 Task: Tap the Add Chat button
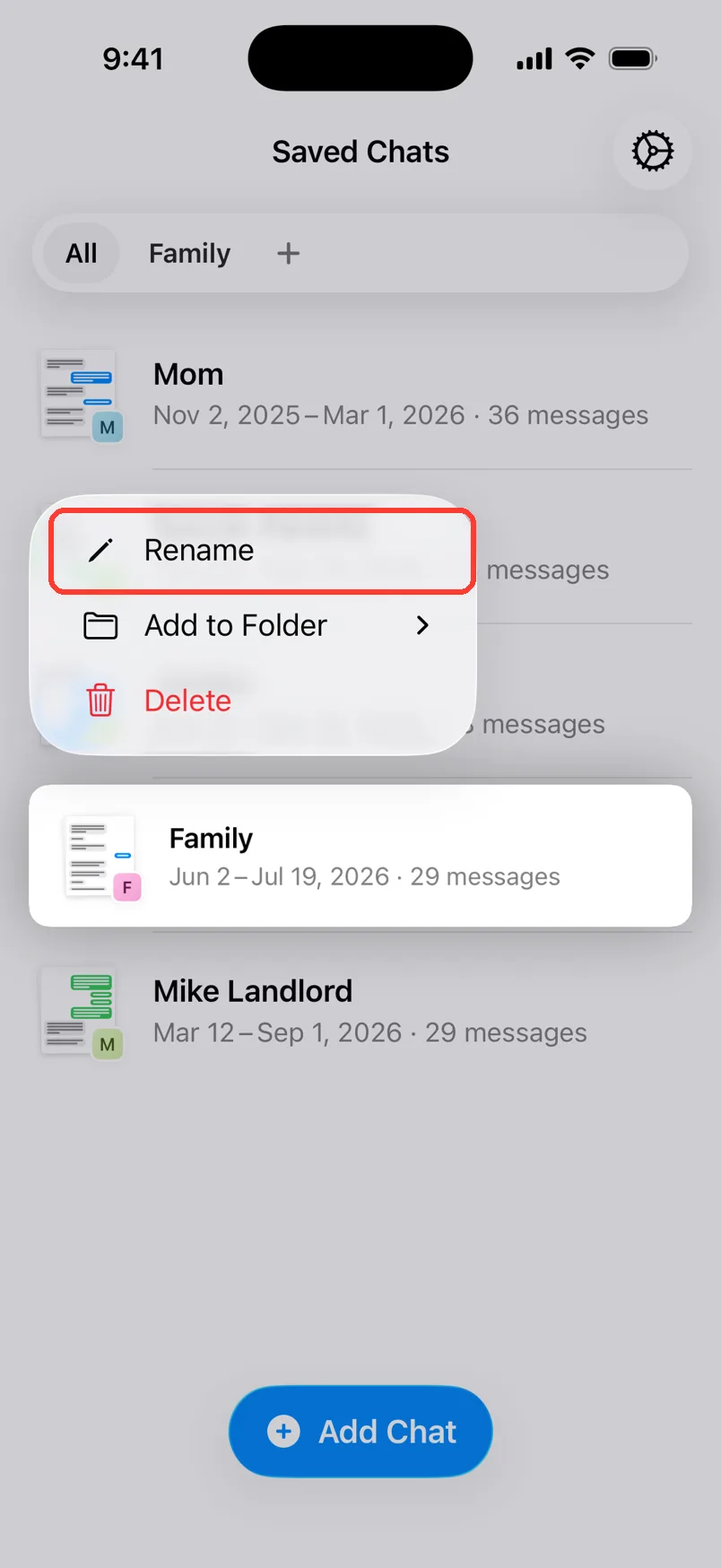360,1432
